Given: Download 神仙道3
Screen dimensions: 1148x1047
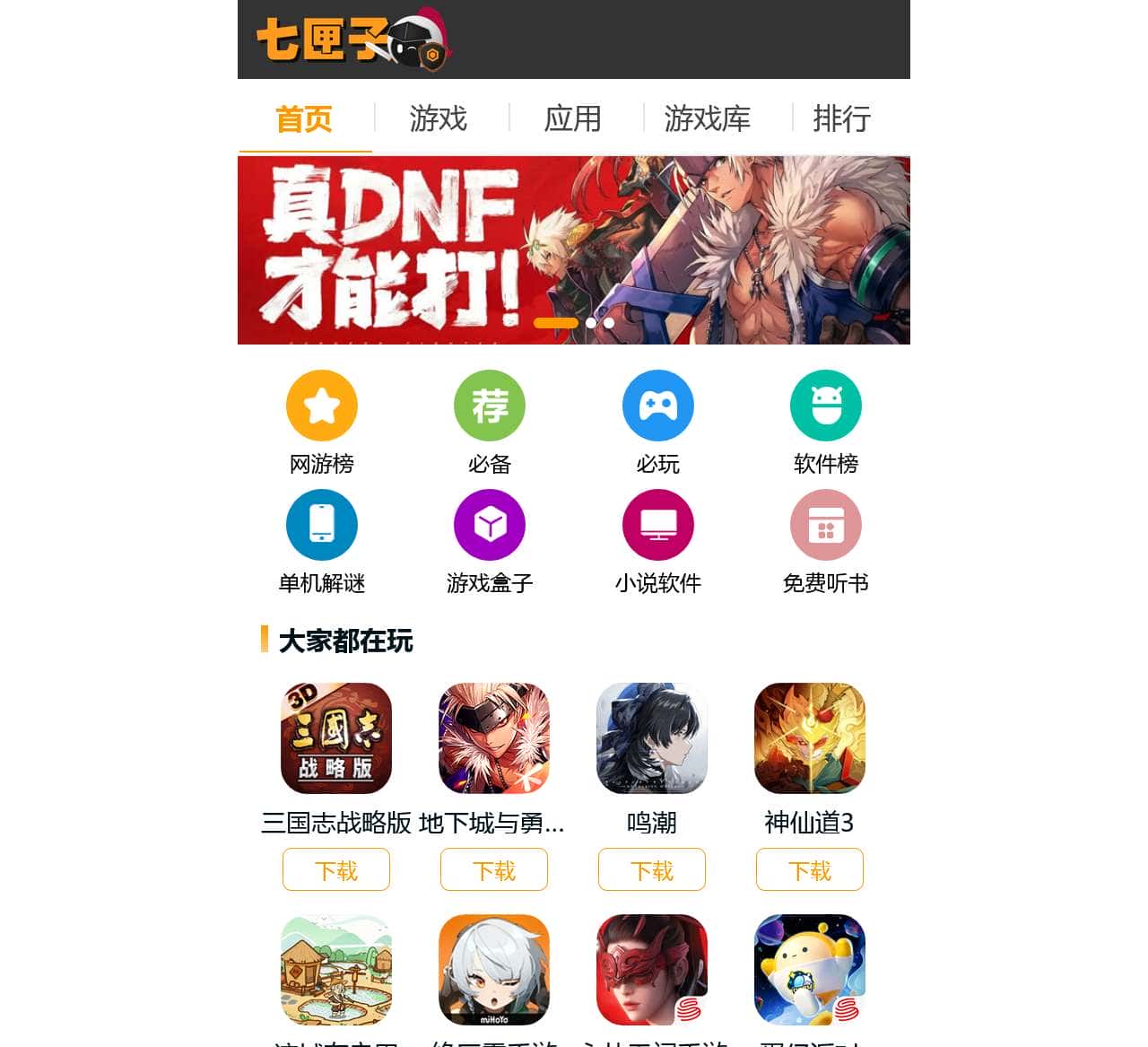Looking at the screenshot, I should coord(810,869).
